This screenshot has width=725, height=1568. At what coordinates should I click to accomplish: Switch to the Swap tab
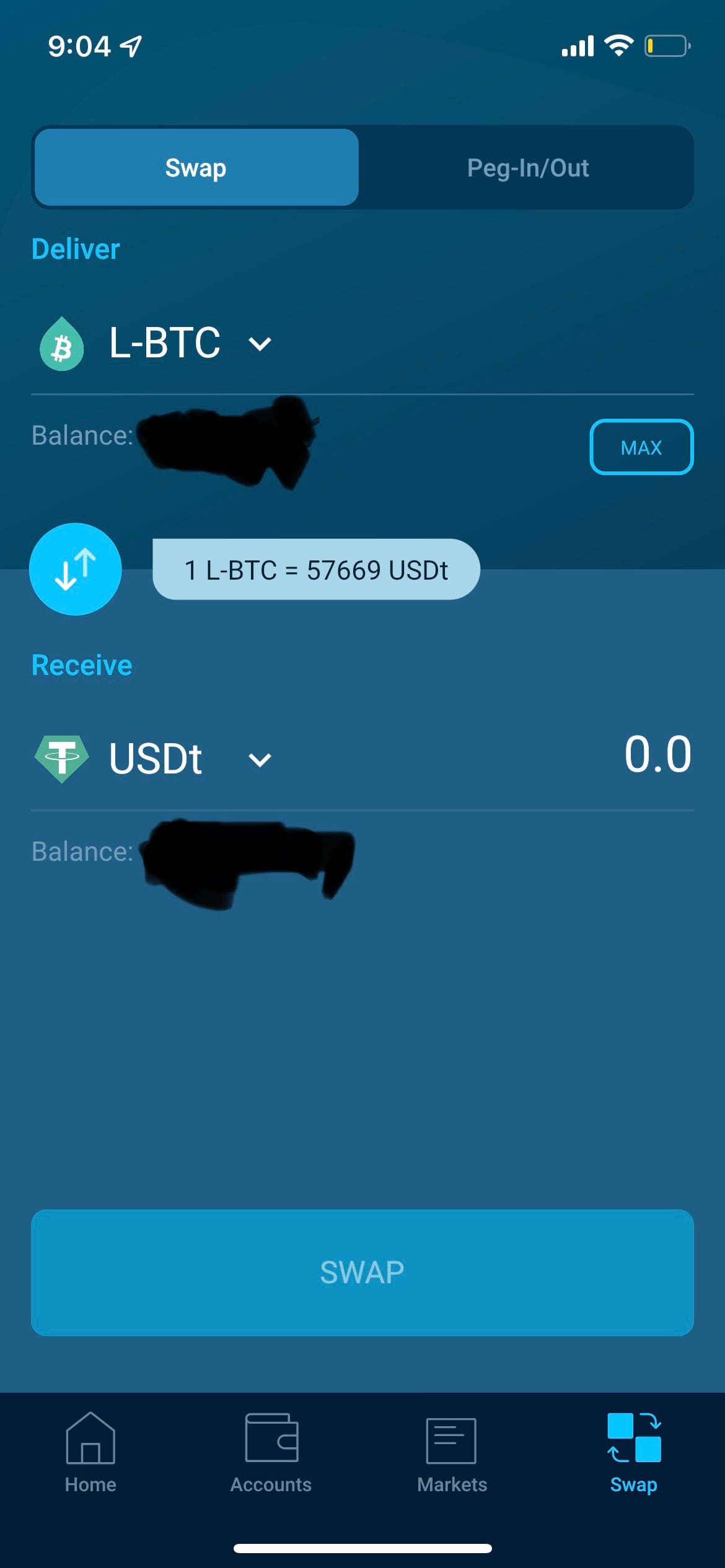(195, 167)
